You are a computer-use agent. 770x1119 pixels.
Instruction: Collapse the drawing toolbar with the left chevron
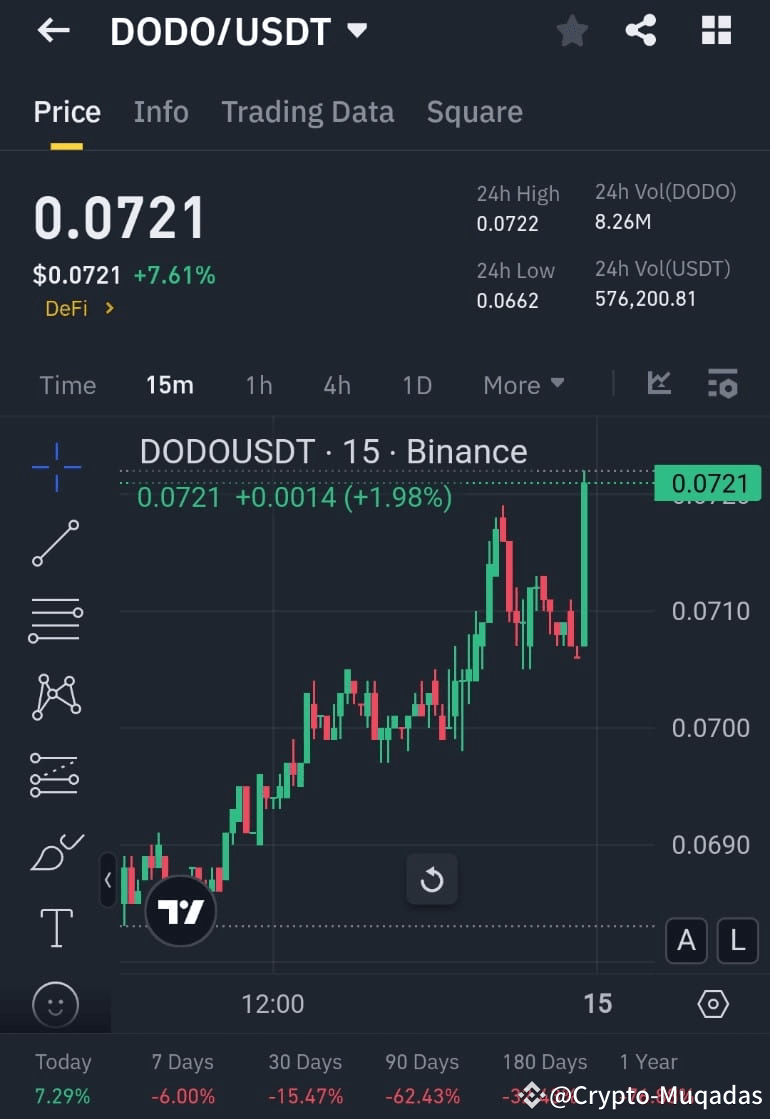108,881
